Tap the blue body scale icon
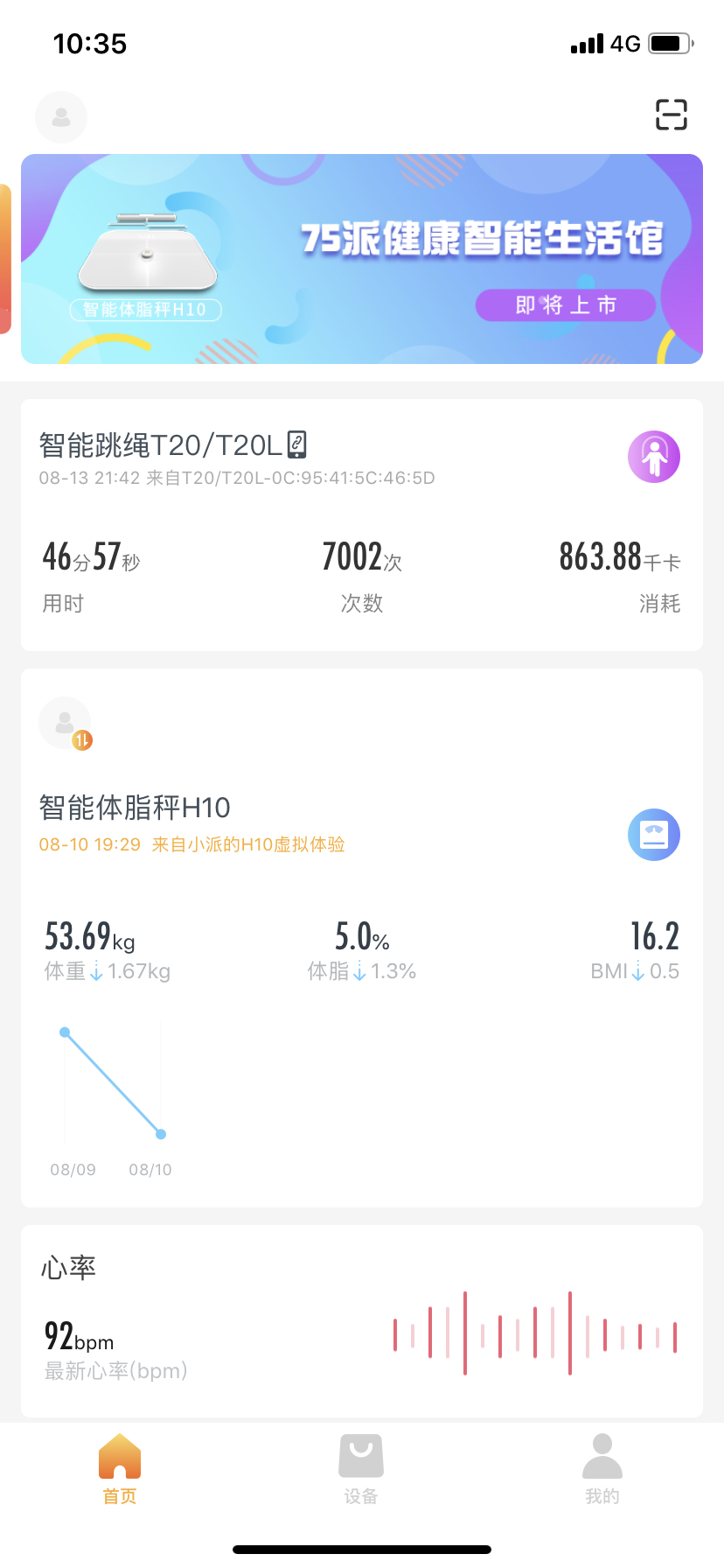724x1568 pixels. 654,835
